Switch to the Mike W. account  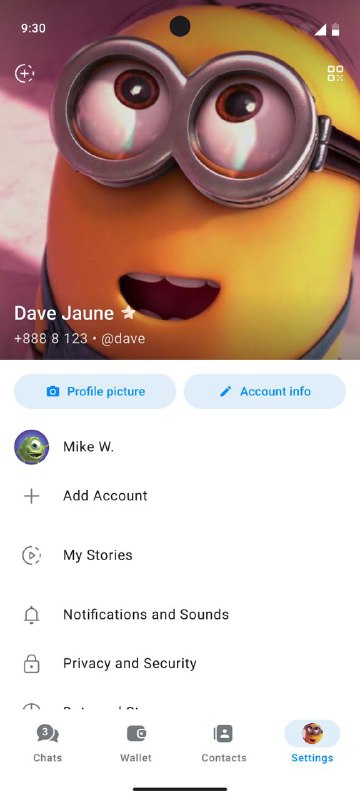pos(180,447)
